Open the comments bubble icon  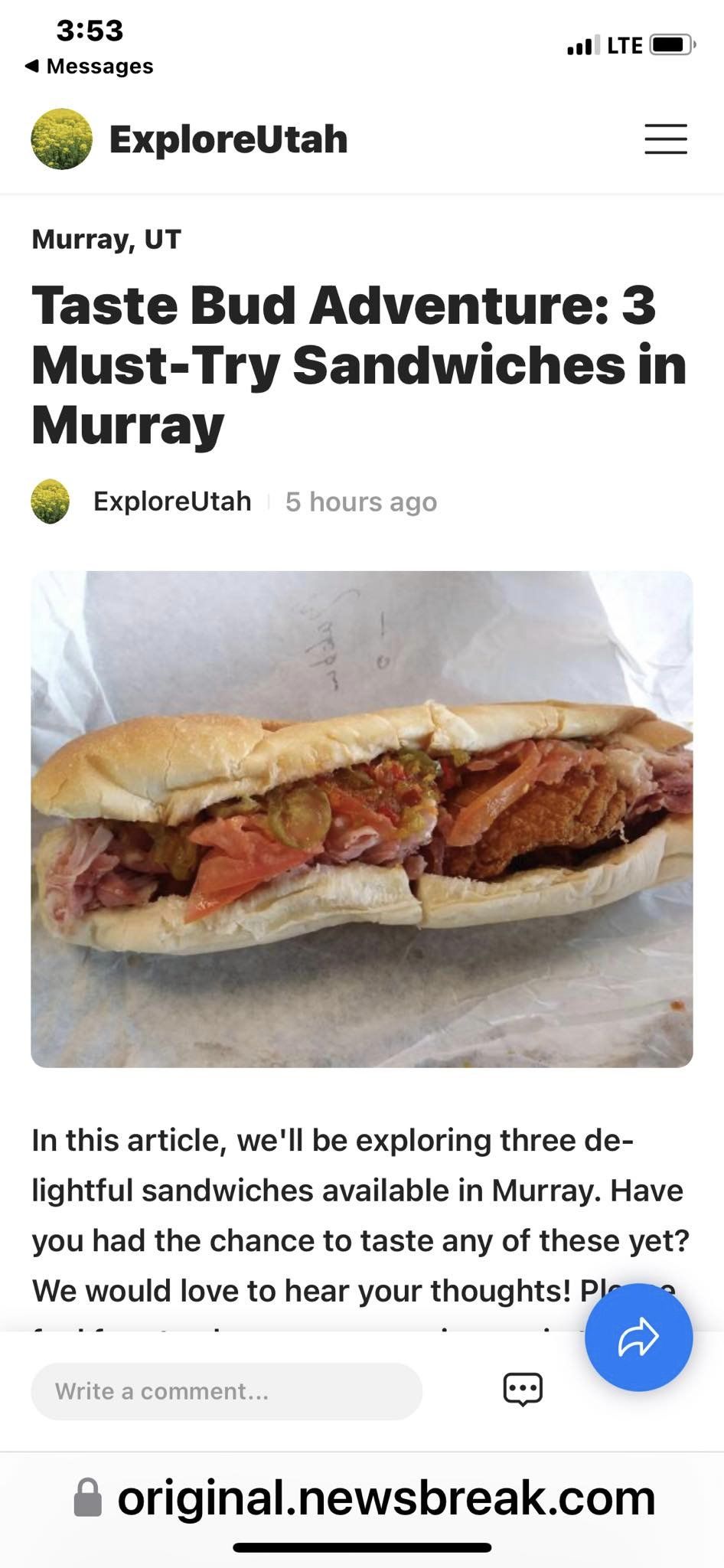(x=523, y=1390)
